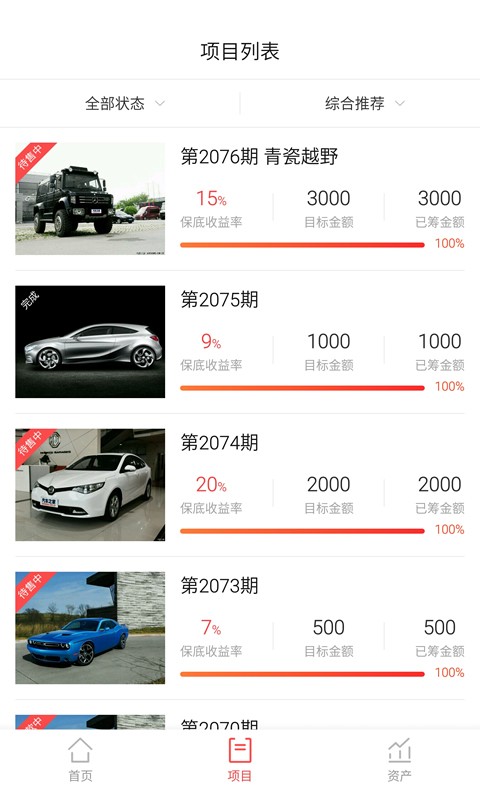Open project 第2076期 青瓷越野
This screenshot has width=480, height=800.
tap(240, 199)
